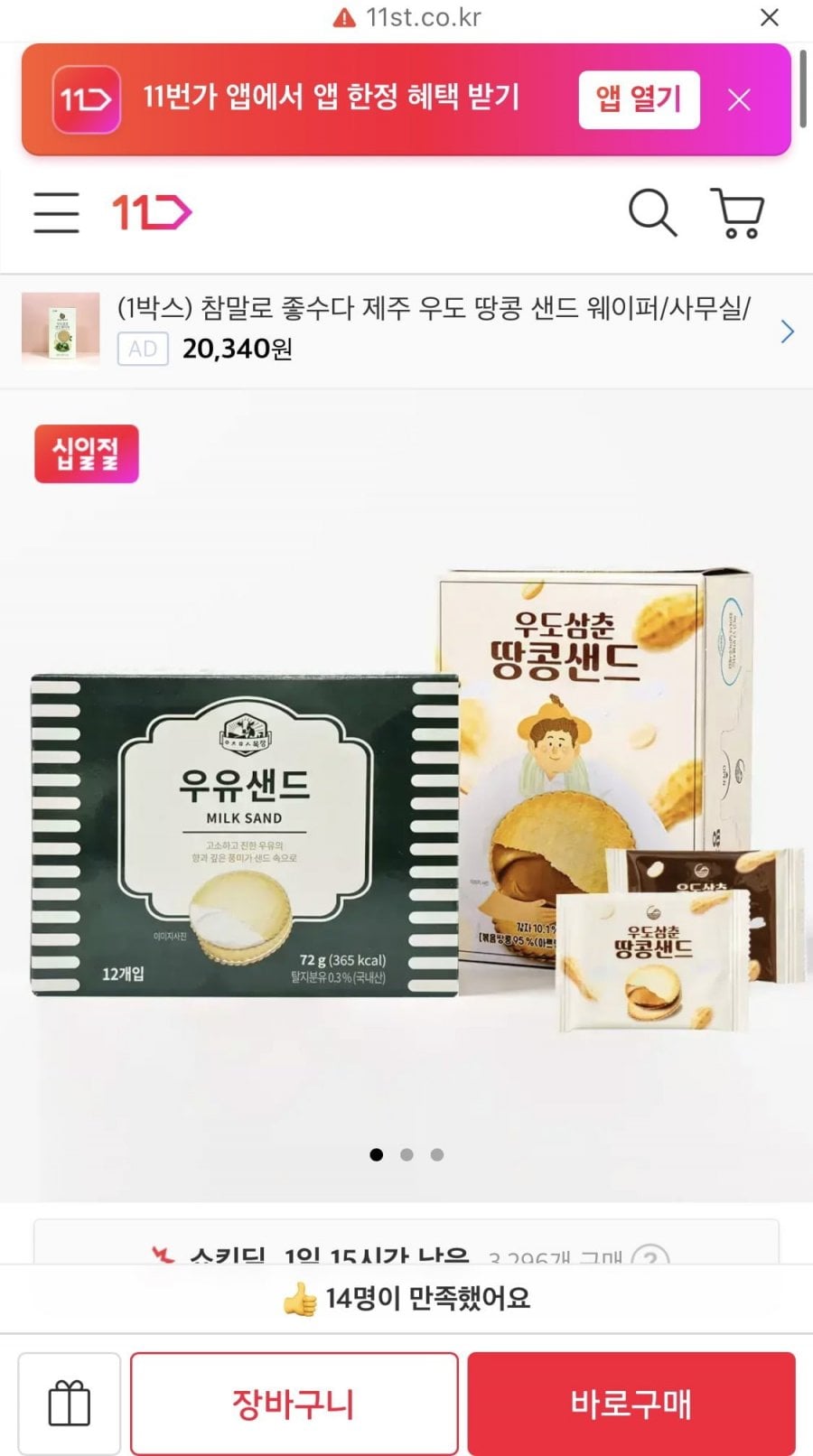
Task: View the main product image
Action: (x=406, y=795)
